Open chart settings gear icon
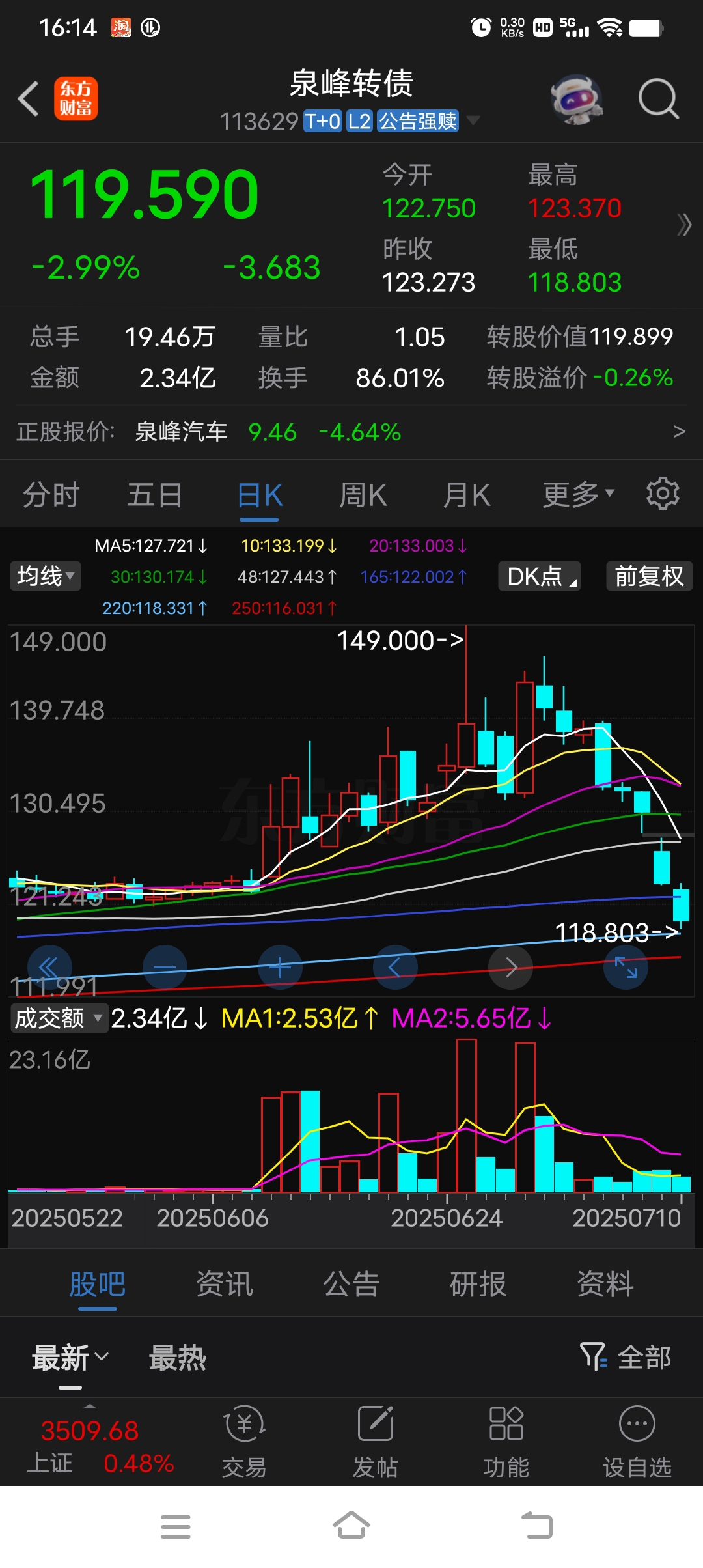This screenshot has width=703, height=1568. pos(662,494)
